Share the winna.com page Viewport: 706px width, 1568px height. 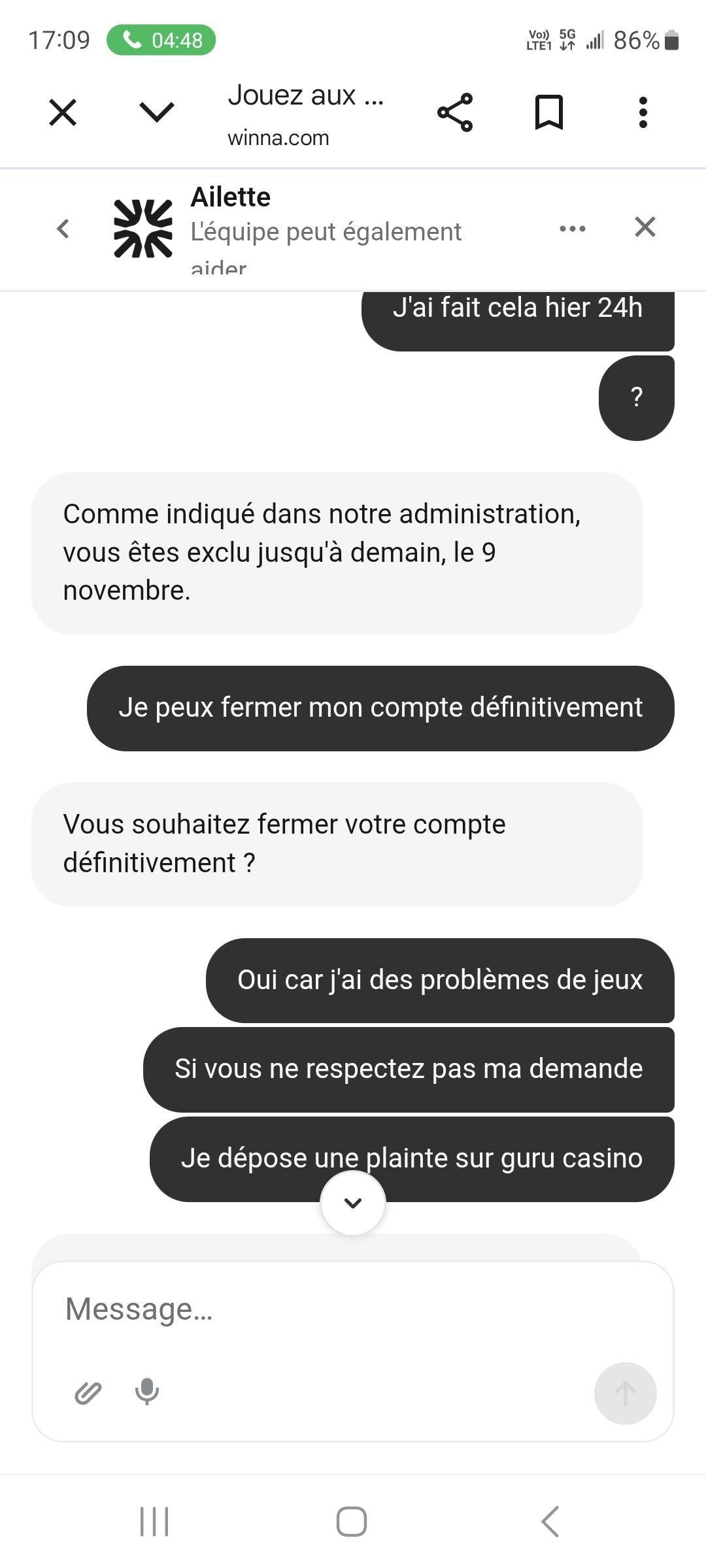click(x=455, y=112)
